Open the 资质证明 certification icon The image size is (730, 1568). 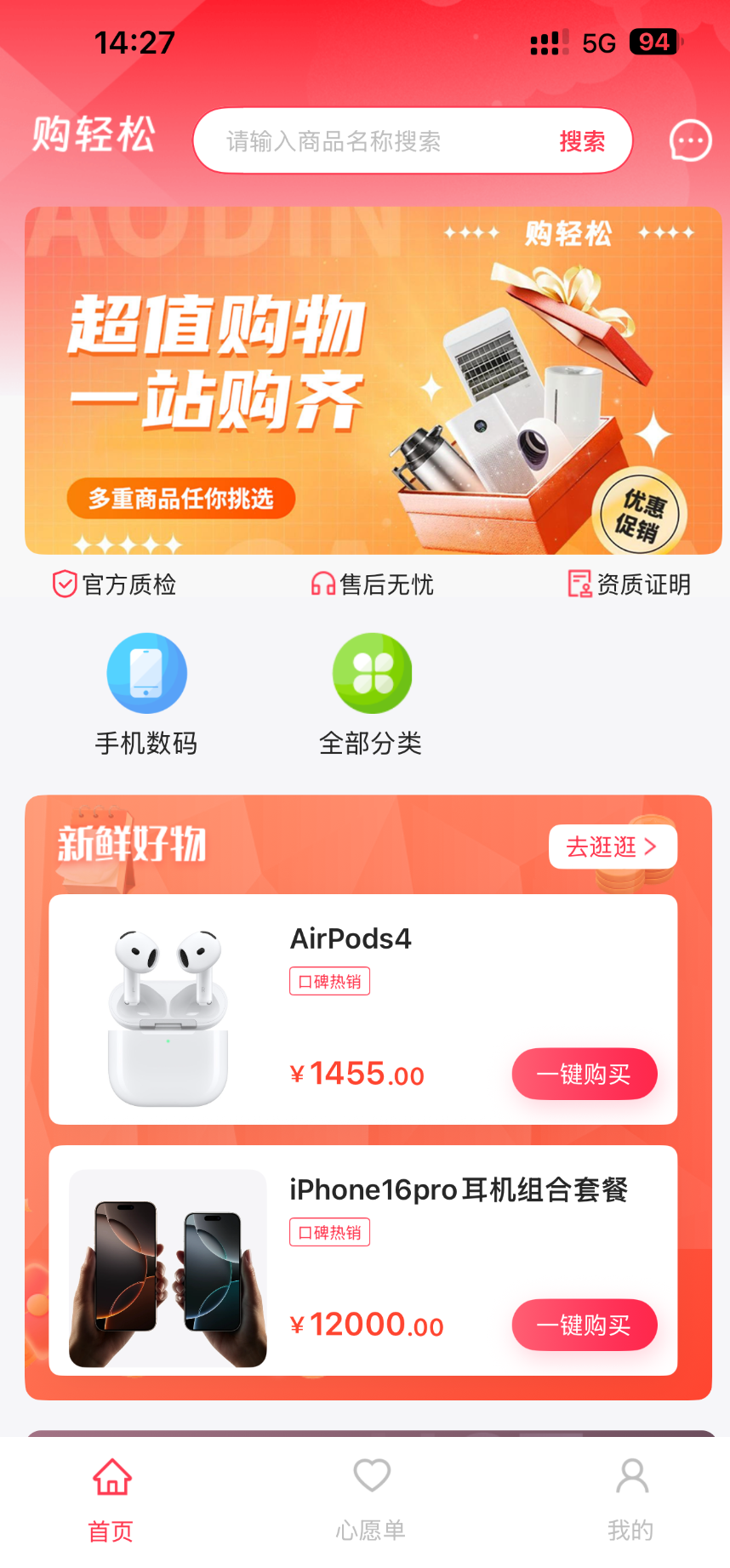(581, 584)
